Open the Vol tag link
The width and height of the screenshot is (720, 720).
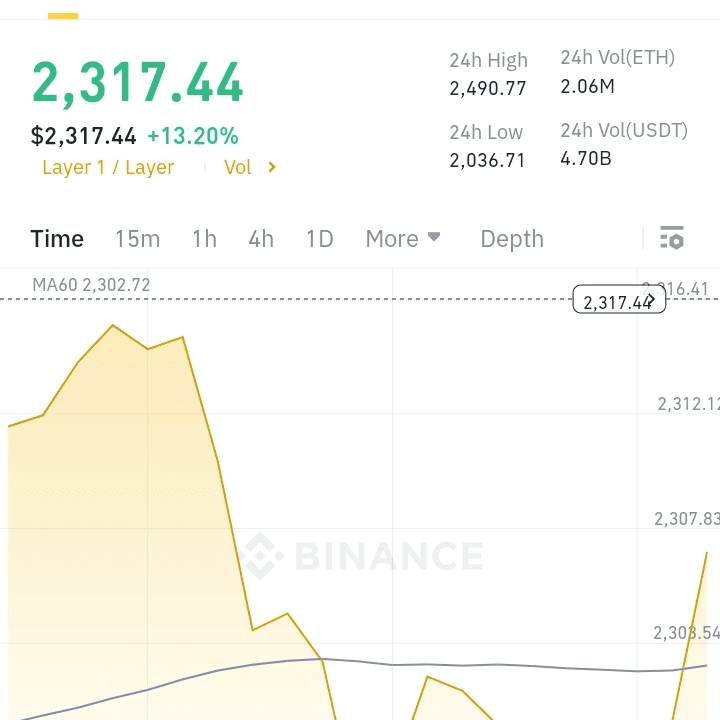pos(249,167)
